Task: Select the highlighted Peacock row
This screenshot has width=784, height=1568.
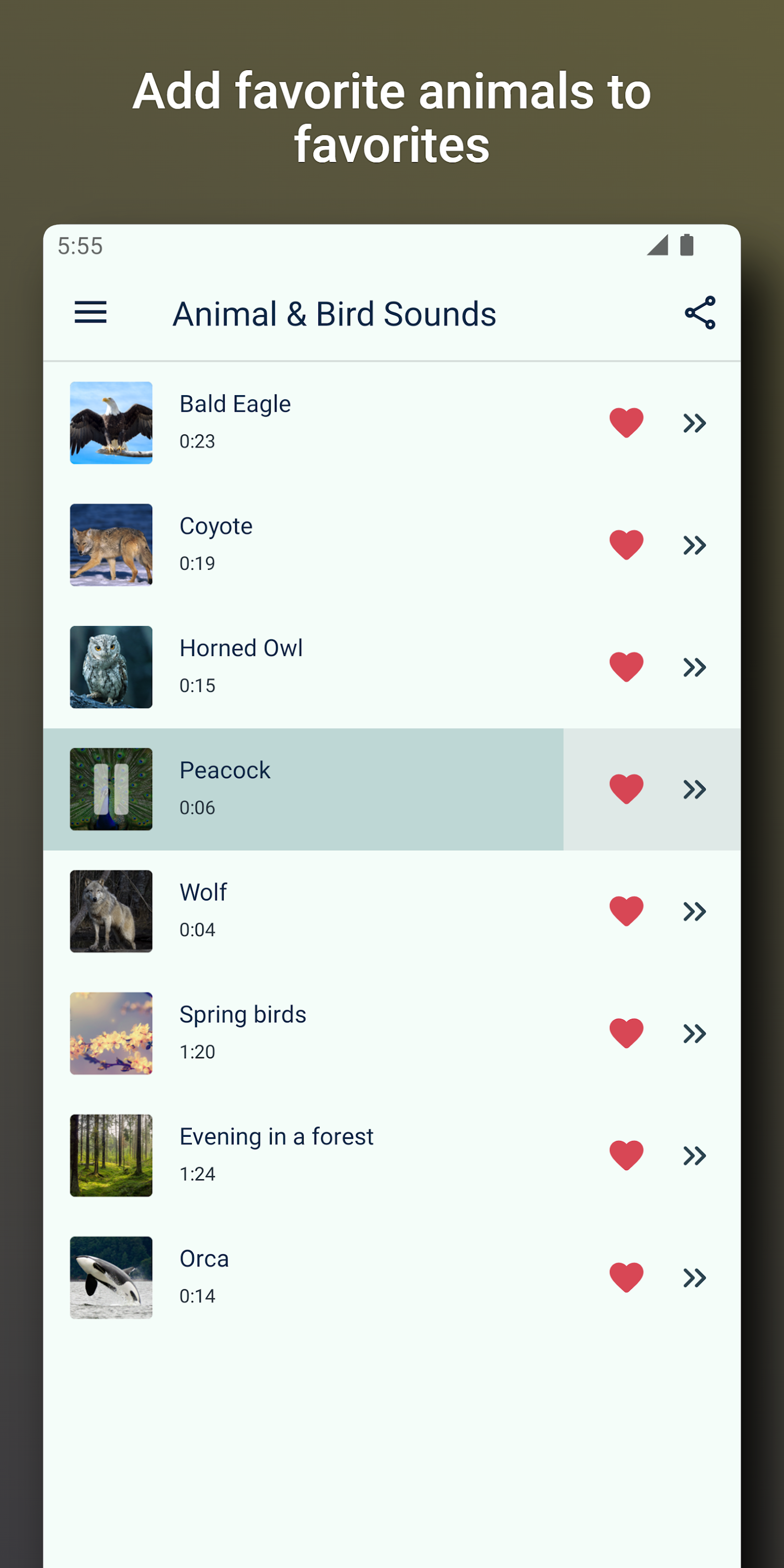Action: [x=304, y=788]
